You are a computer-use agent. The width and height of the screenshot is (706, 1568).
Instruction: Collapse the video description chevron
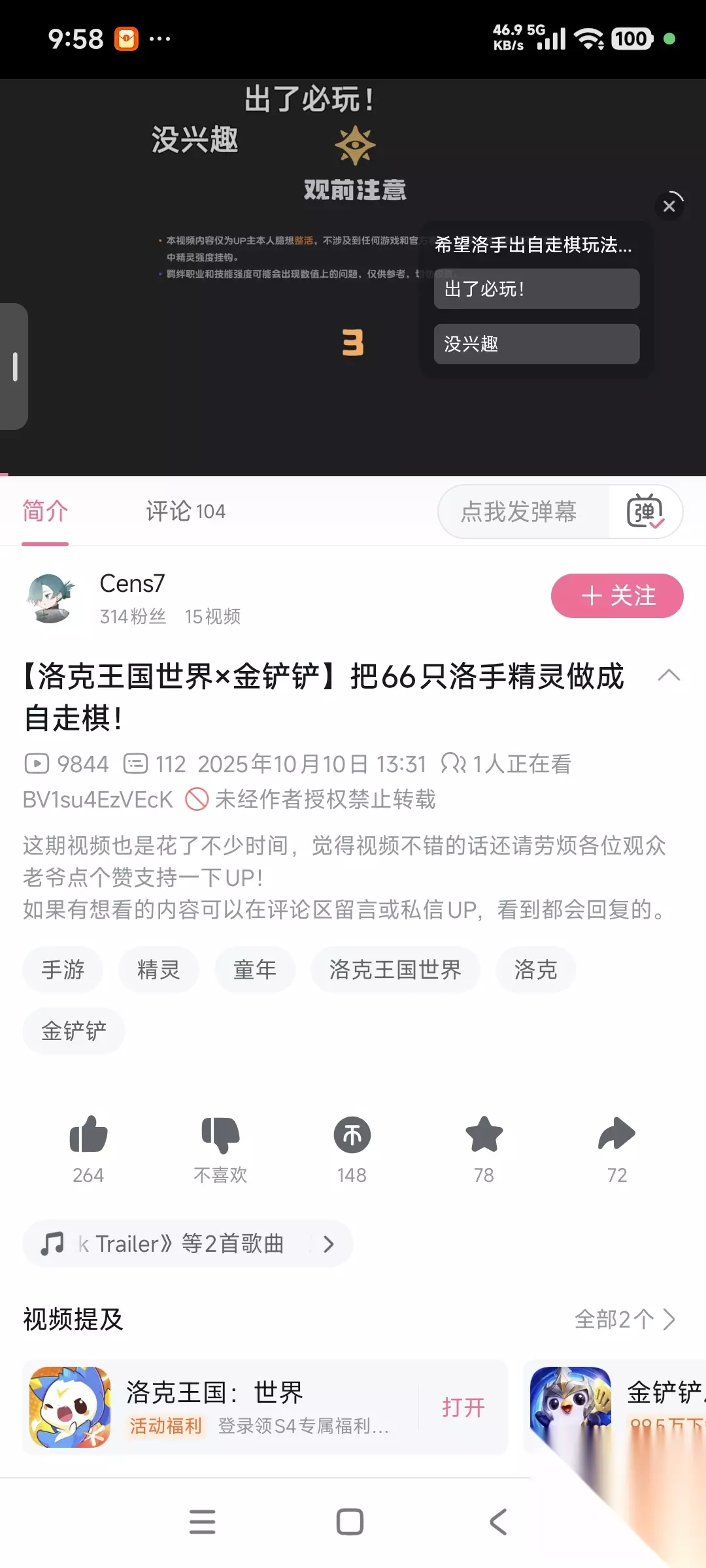[669, 676]
